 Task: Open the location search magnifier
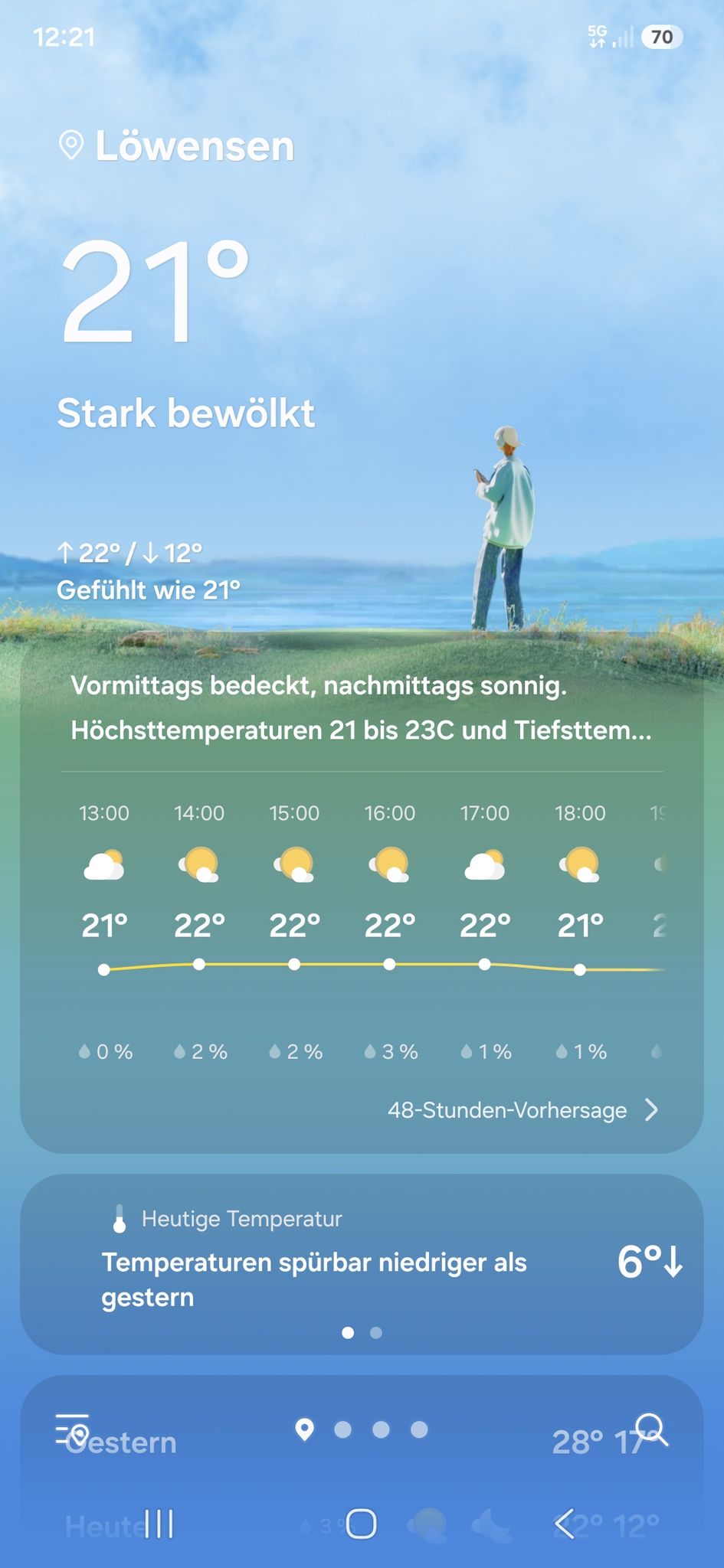point(653,1429)
